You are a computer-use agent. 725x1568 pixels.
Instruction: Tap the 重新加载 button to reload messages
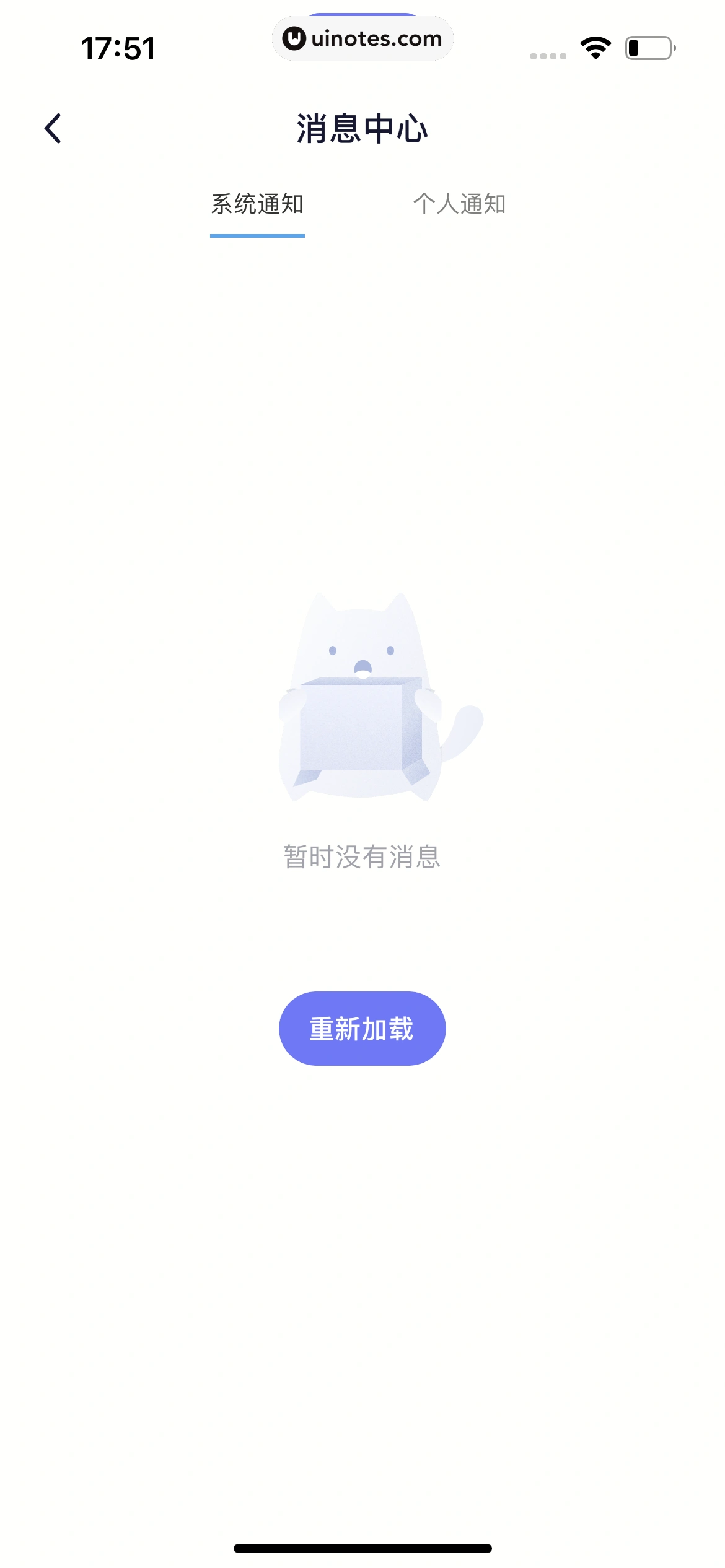pyautogui.click(x=362, y=1028)
